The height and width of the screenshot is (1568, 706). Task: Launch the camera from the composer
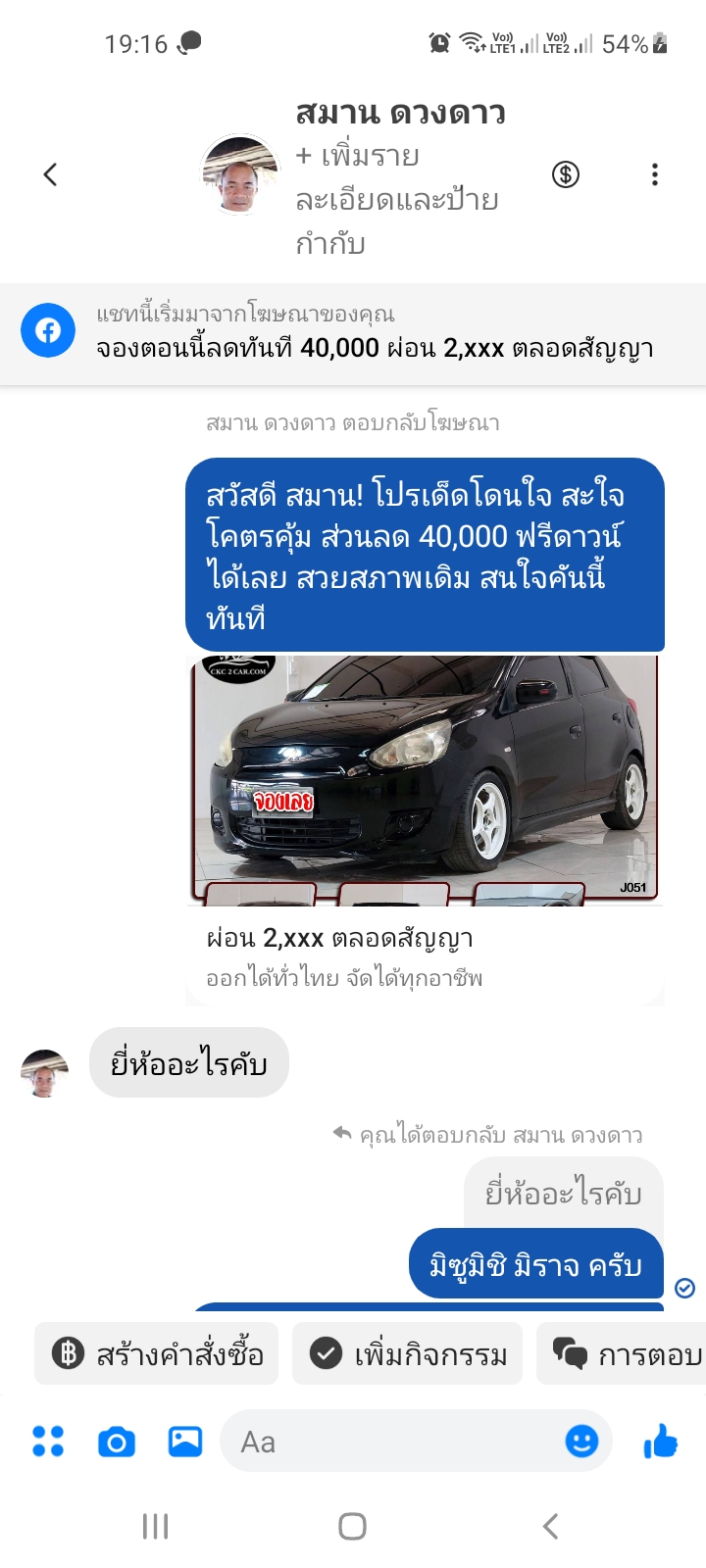[x=117, y=1442]
